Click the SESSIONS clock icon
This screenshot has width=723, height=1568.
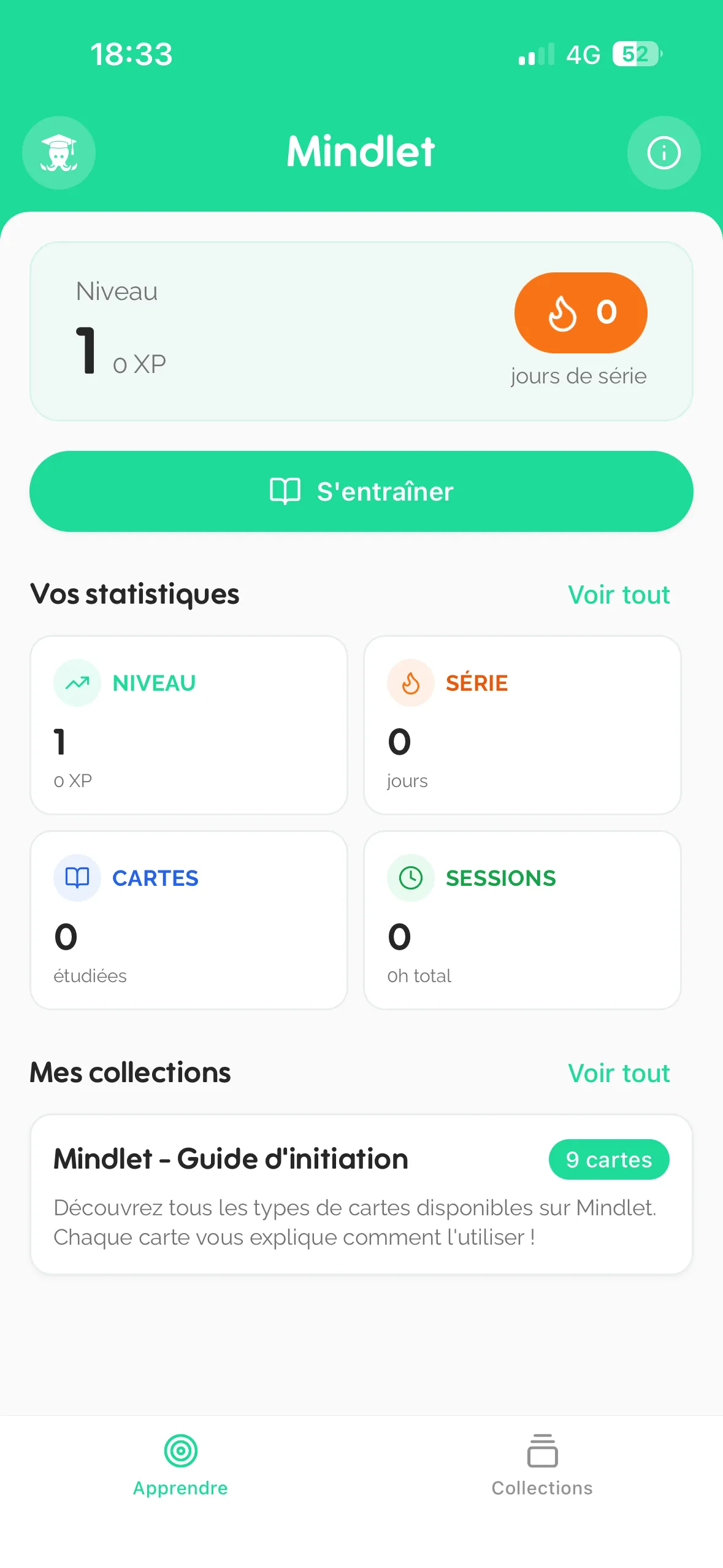[x=410, y=877]
